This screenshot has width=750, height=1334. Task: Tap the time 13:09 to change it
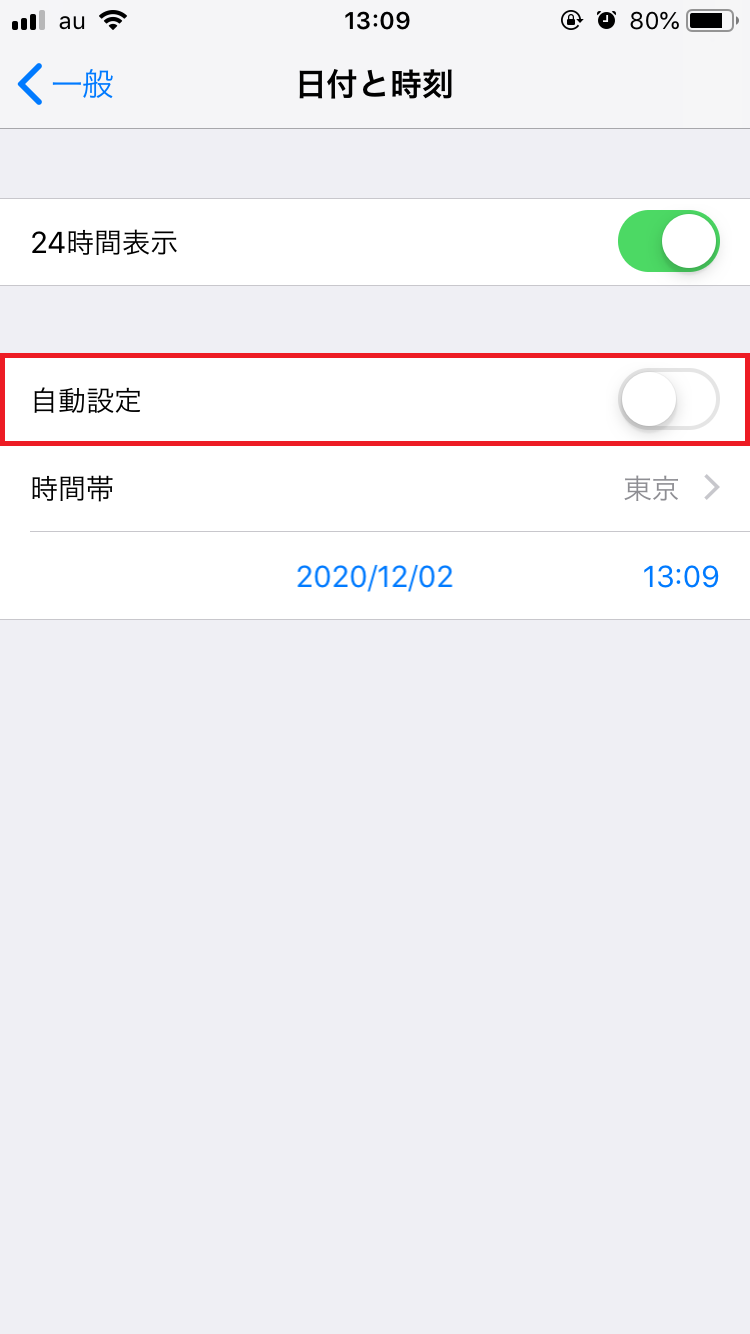click(x=681, y=576)
